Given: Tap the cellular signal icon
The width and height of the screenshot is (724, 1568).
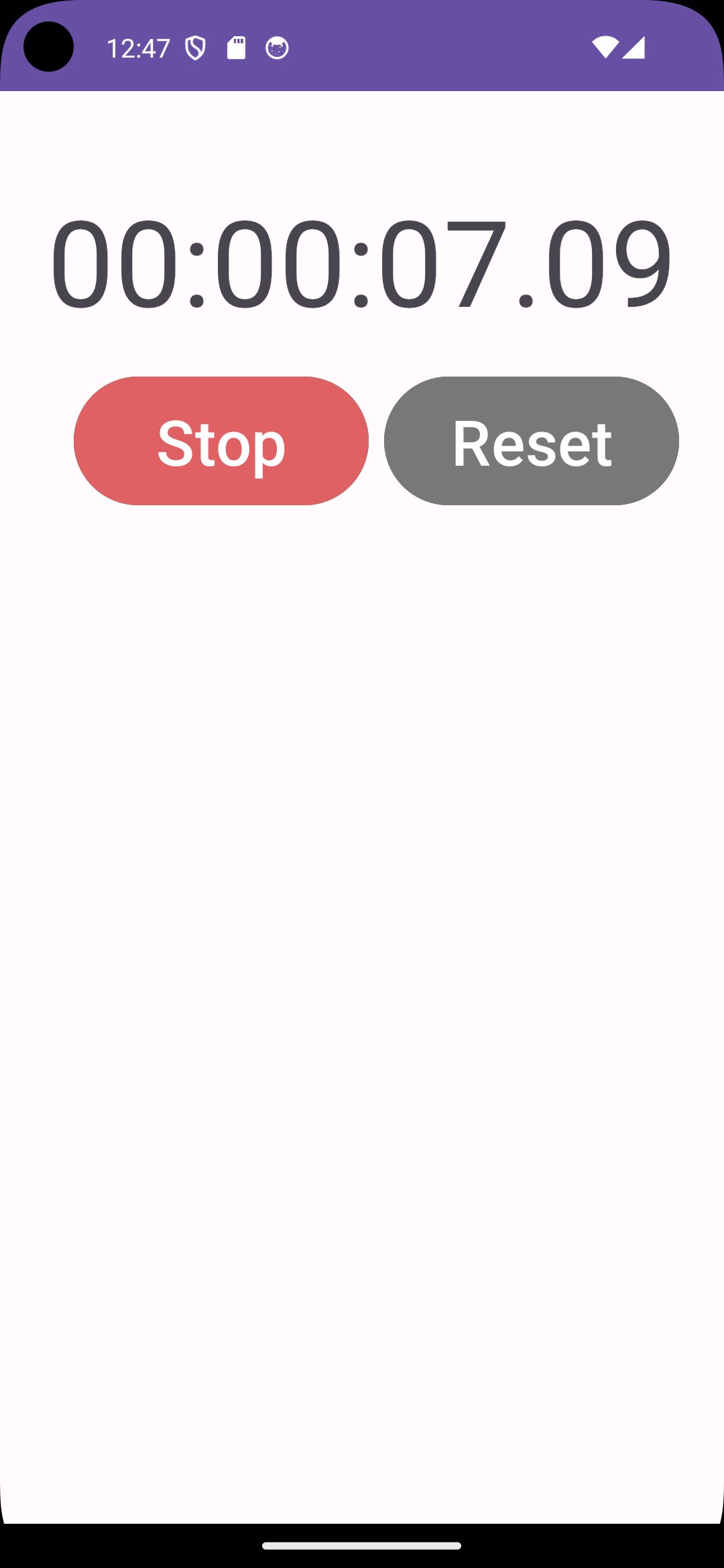Looking at the screenshot, I should [x=633, y=48].
